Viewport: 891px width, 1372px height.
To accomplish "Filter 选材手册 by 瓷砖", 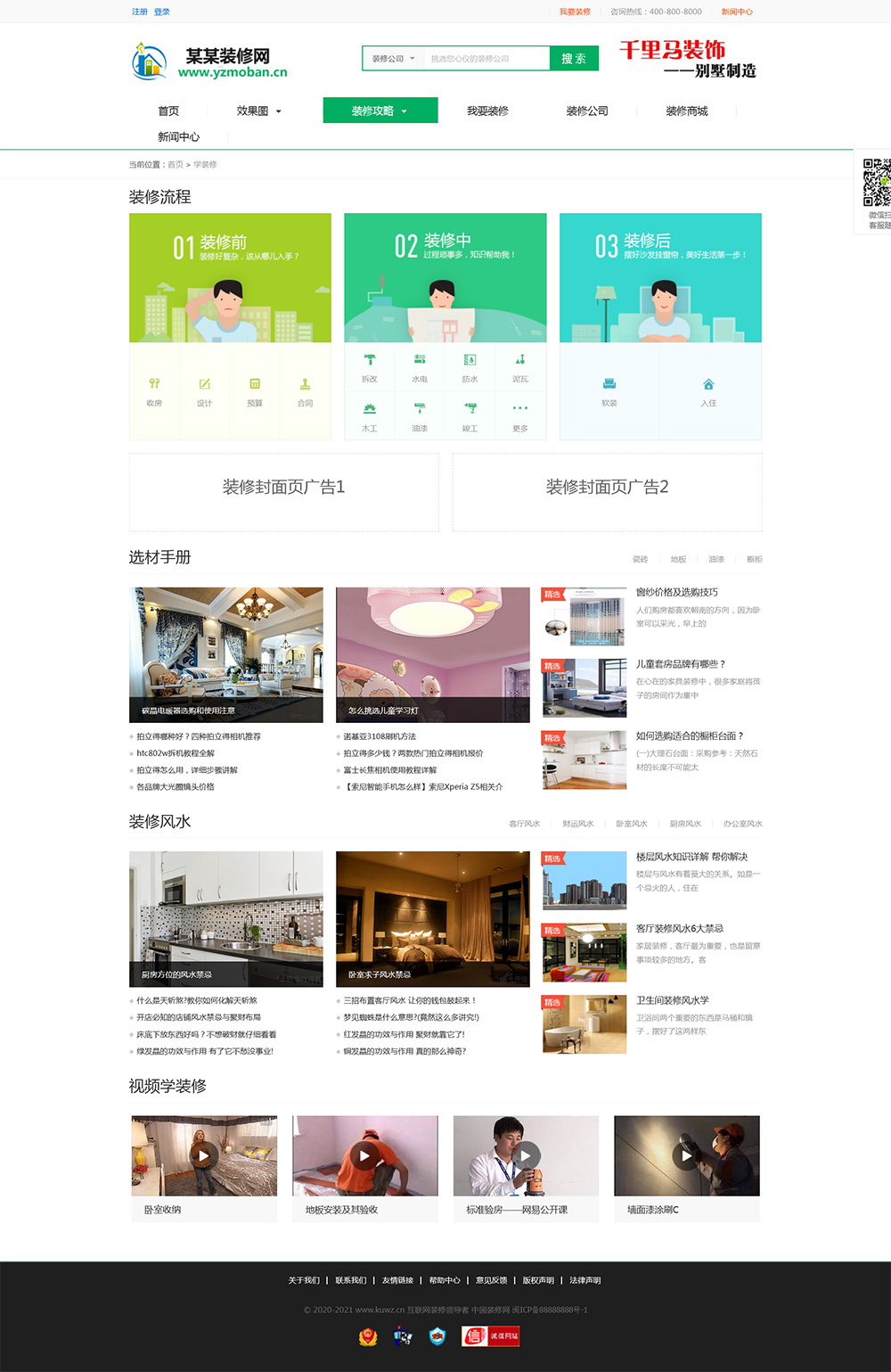I will [640, 560].
